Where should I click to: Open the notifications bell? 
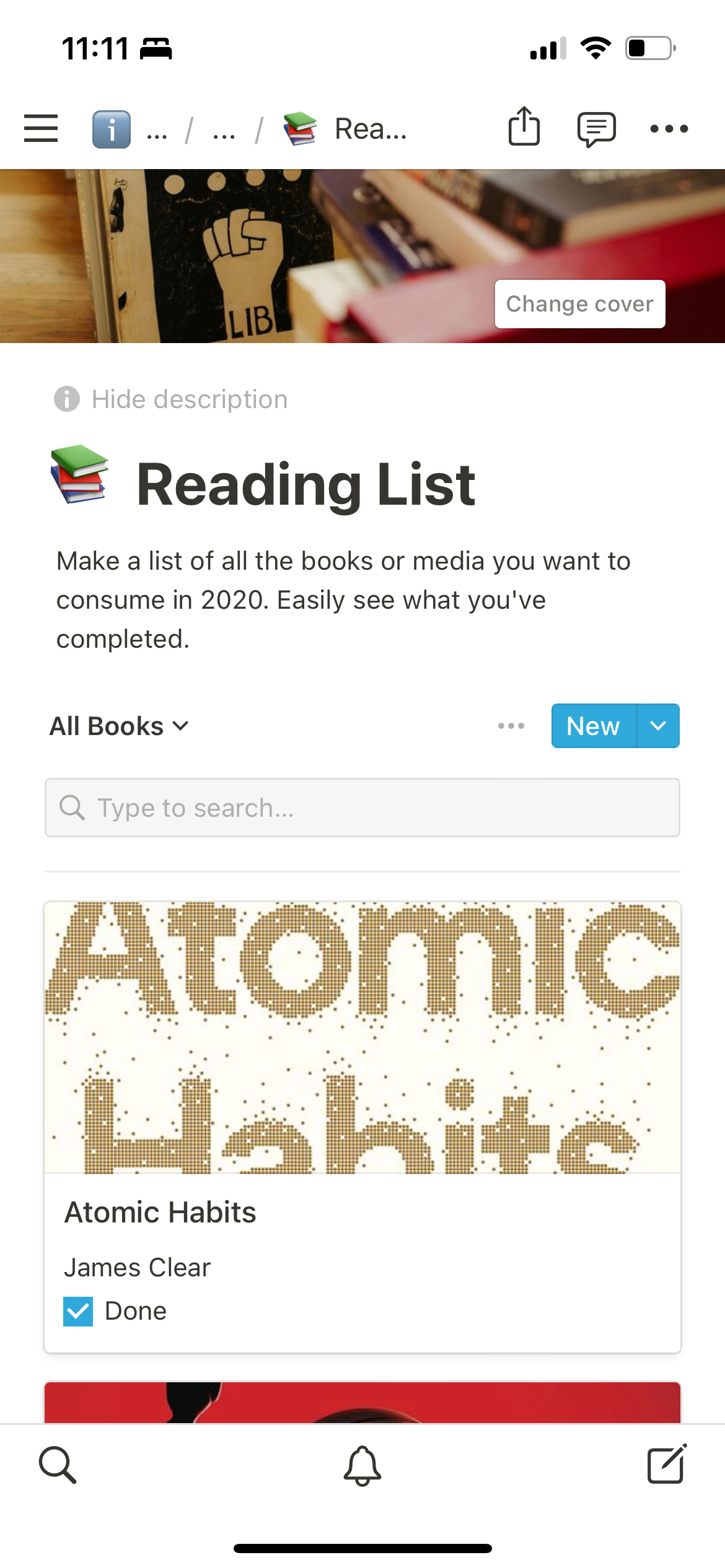click(362, 1465)
